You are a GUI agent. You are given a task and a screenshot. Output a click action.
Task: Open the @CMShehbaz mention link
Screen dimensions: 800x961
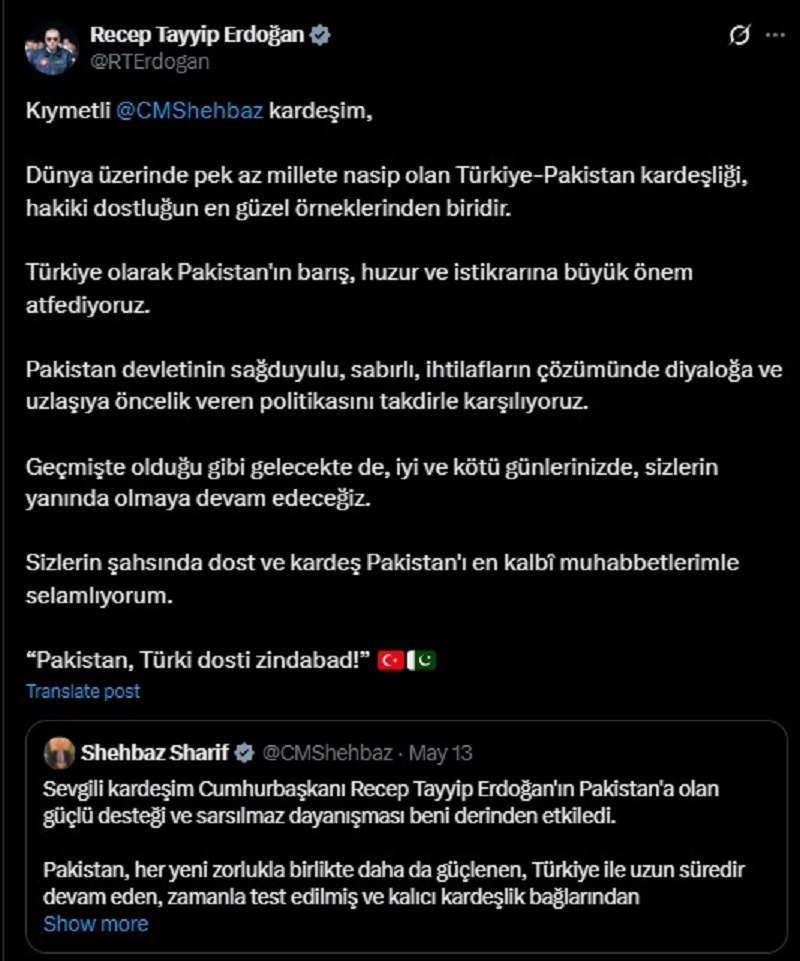(x=189, y=110)
